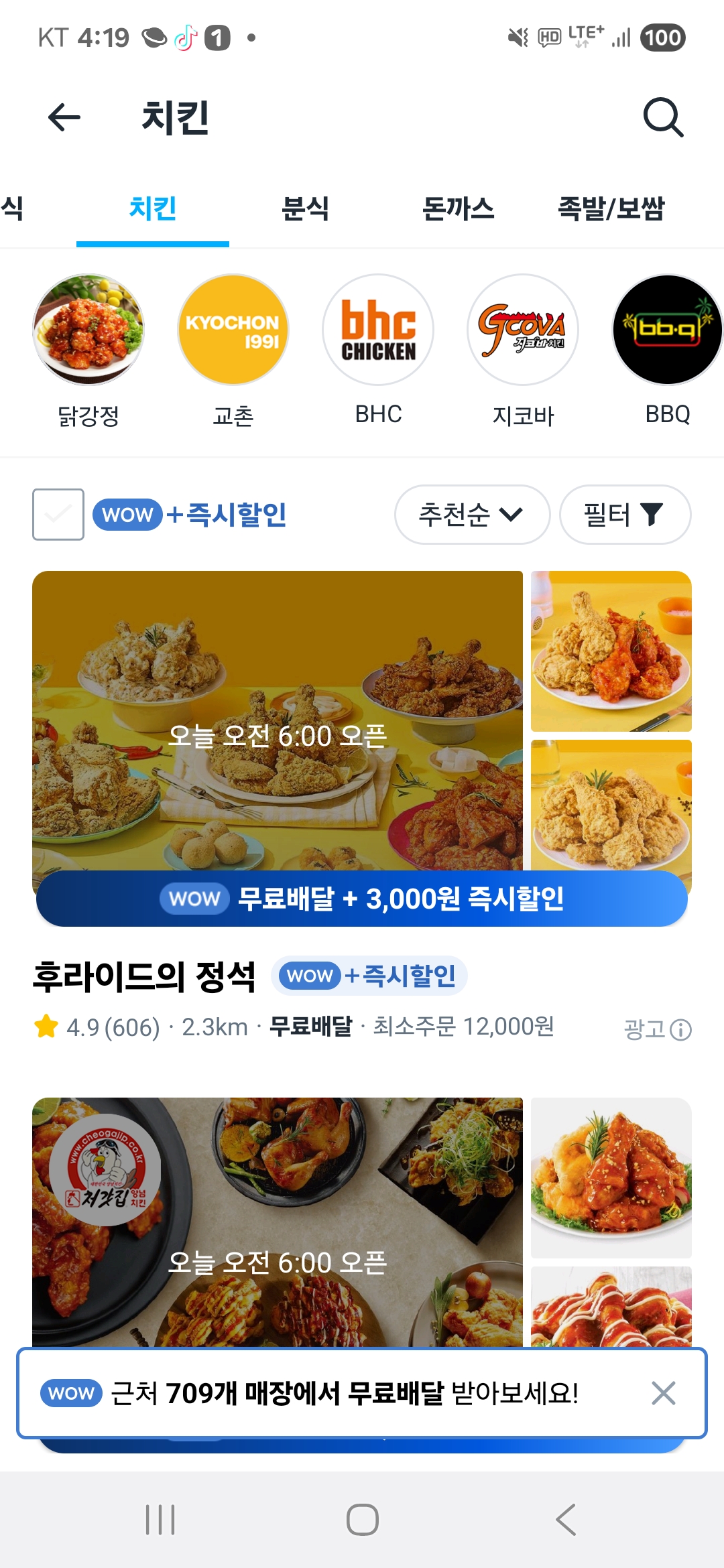The height and width of the screenshot is (1568, 724).
Task: Open the recent apps view
Action: click(x=160, y=1520)
